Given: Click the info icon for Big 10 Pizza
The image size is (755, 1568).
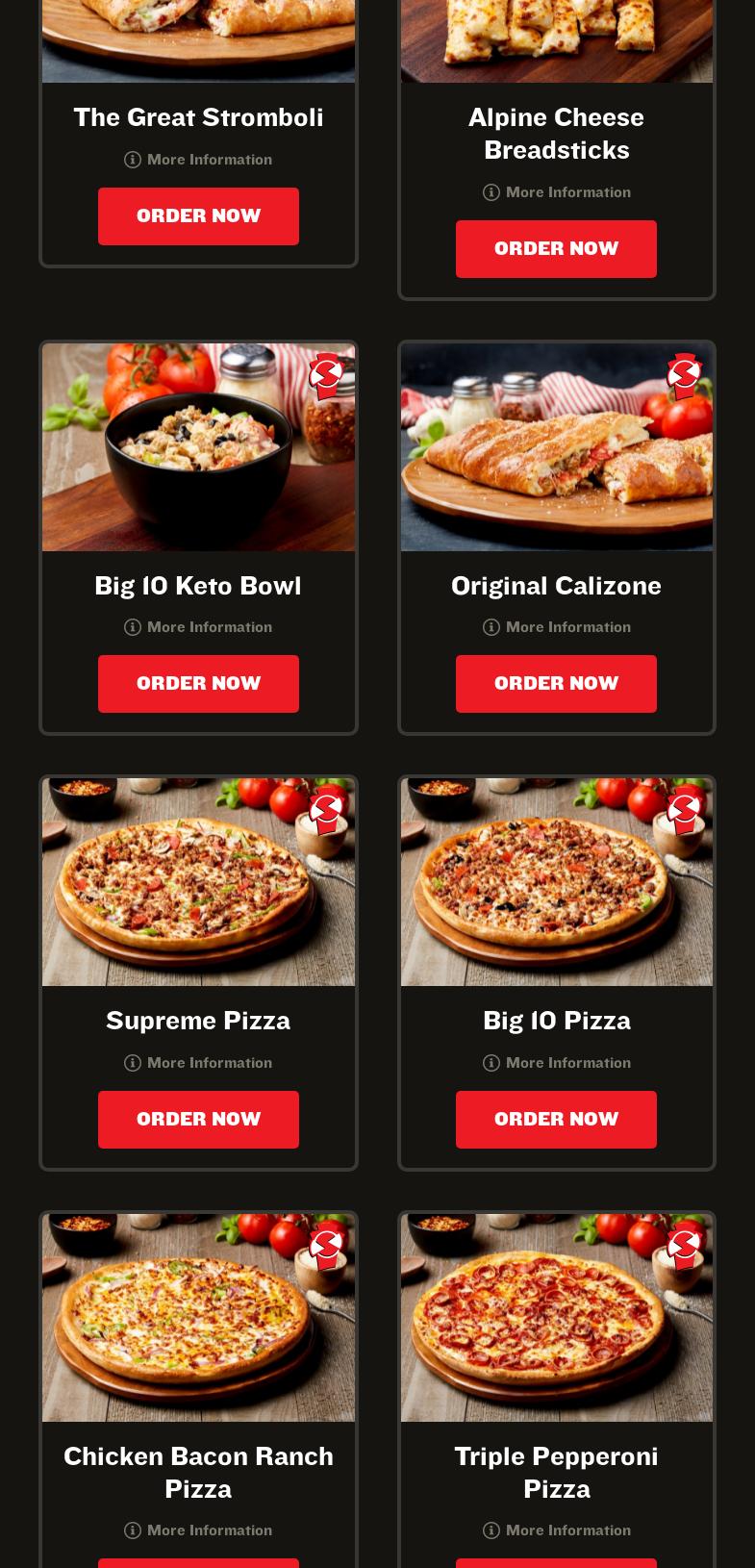Looking at the screenshot, I should point(491,1063).
